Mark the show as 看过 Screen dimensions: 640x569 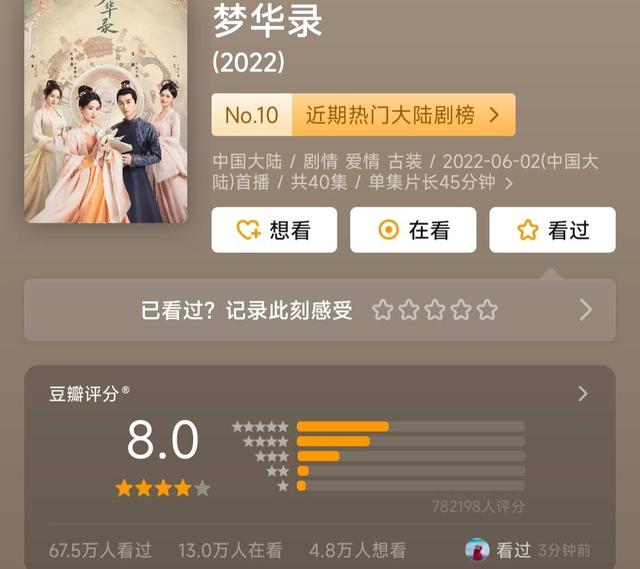[x=552, y=230]
